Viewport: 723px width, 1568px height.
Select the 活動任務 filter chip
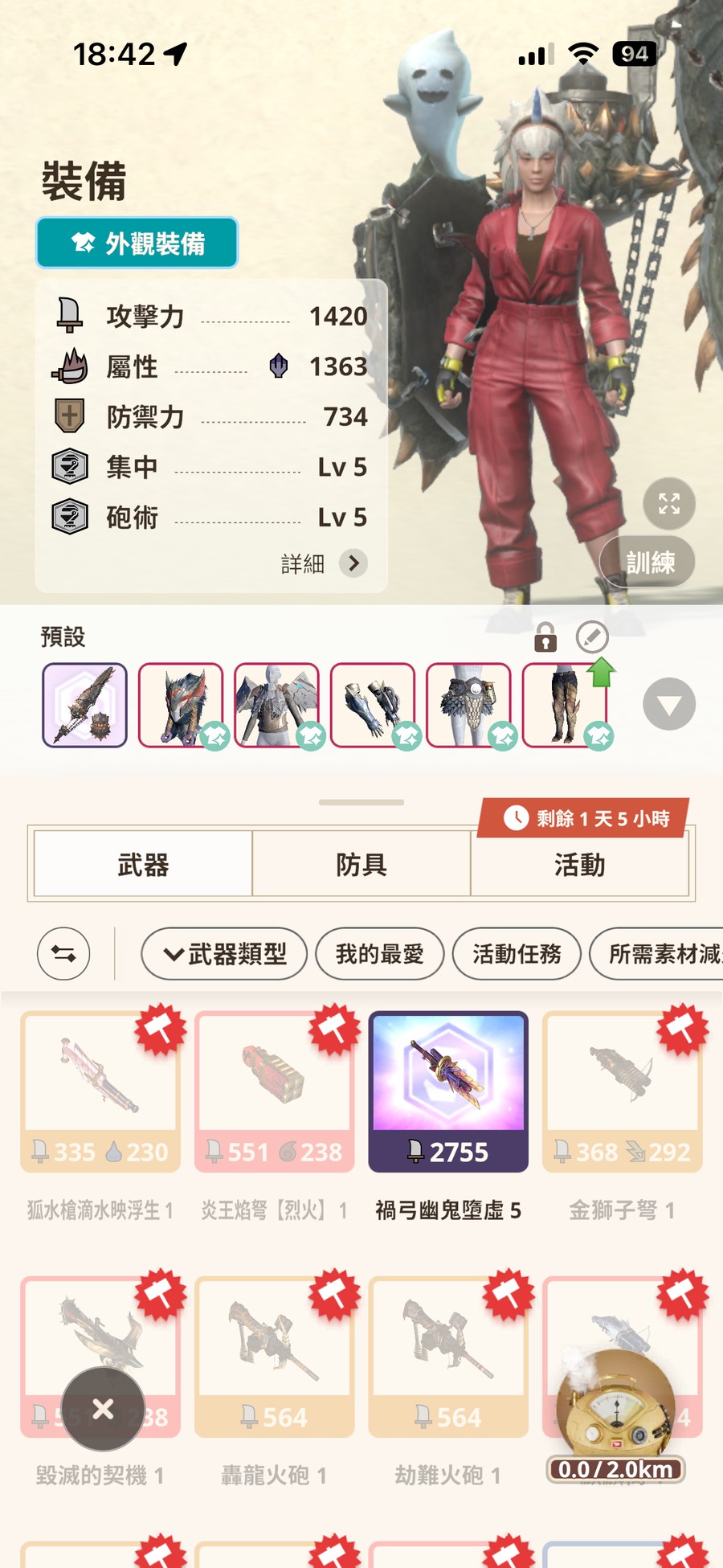tap(517, 954)
